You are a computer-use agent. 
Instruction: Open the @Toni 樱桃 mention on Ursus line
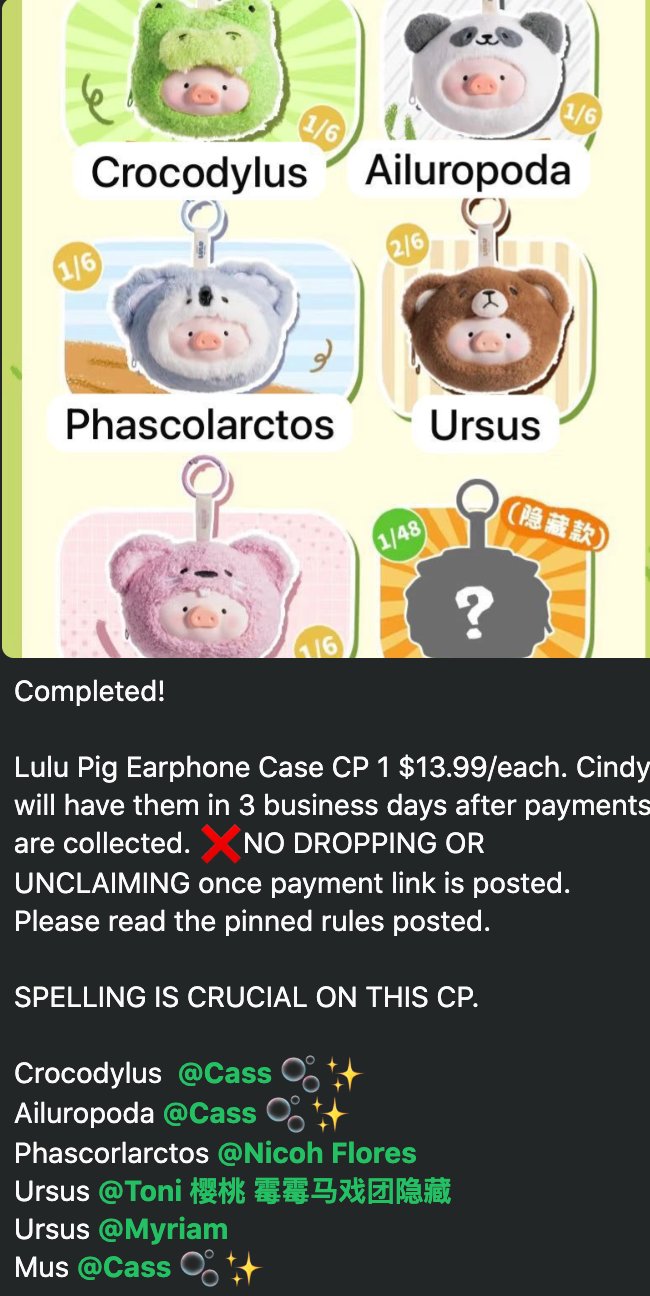click(274, 1191)
